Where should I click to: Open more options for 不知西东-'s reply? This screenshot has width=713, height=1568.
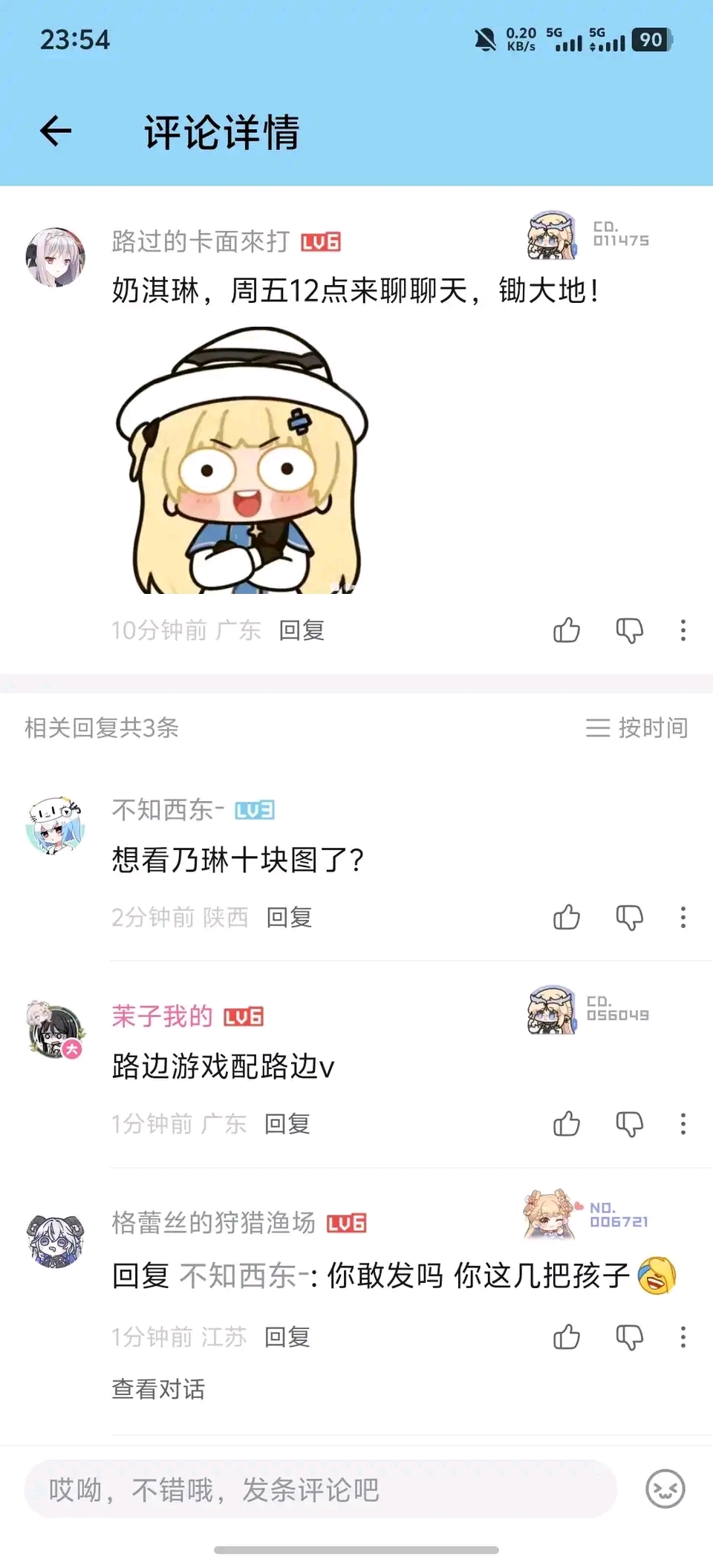pyautogui.click(x=683, y=918)
